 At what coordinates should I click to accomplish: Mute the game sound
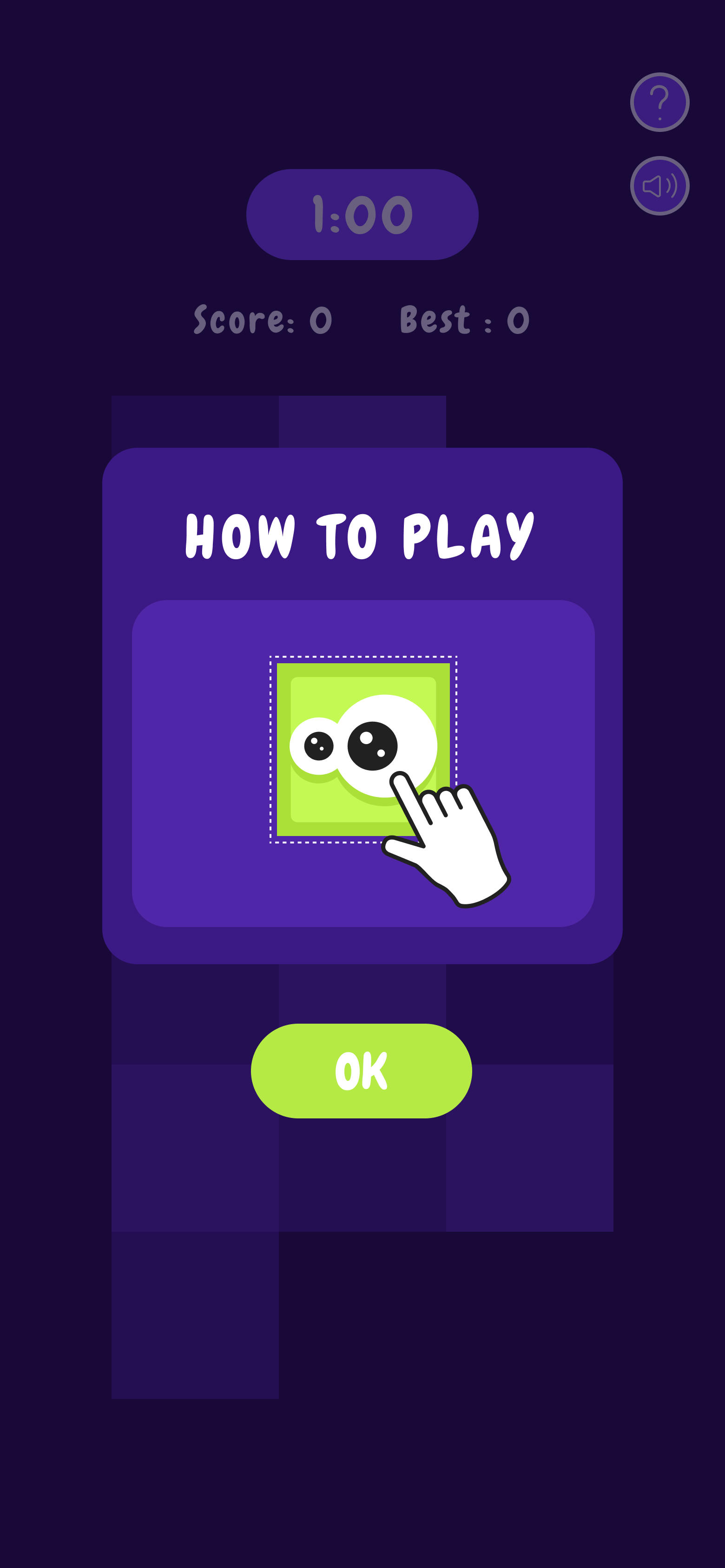[659, 186]
